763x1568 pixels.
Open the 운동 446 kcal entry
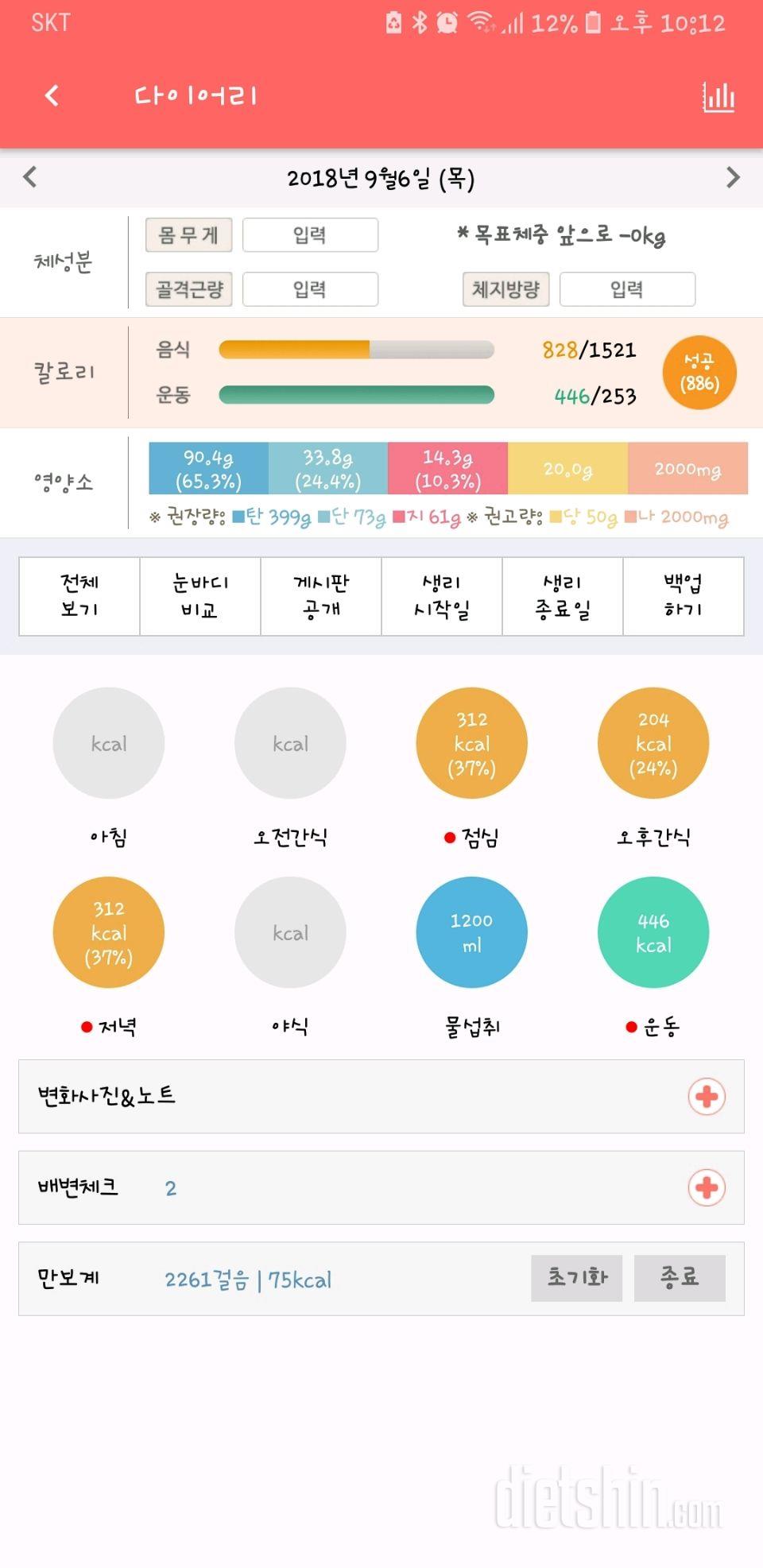click(x=653, y=932)
